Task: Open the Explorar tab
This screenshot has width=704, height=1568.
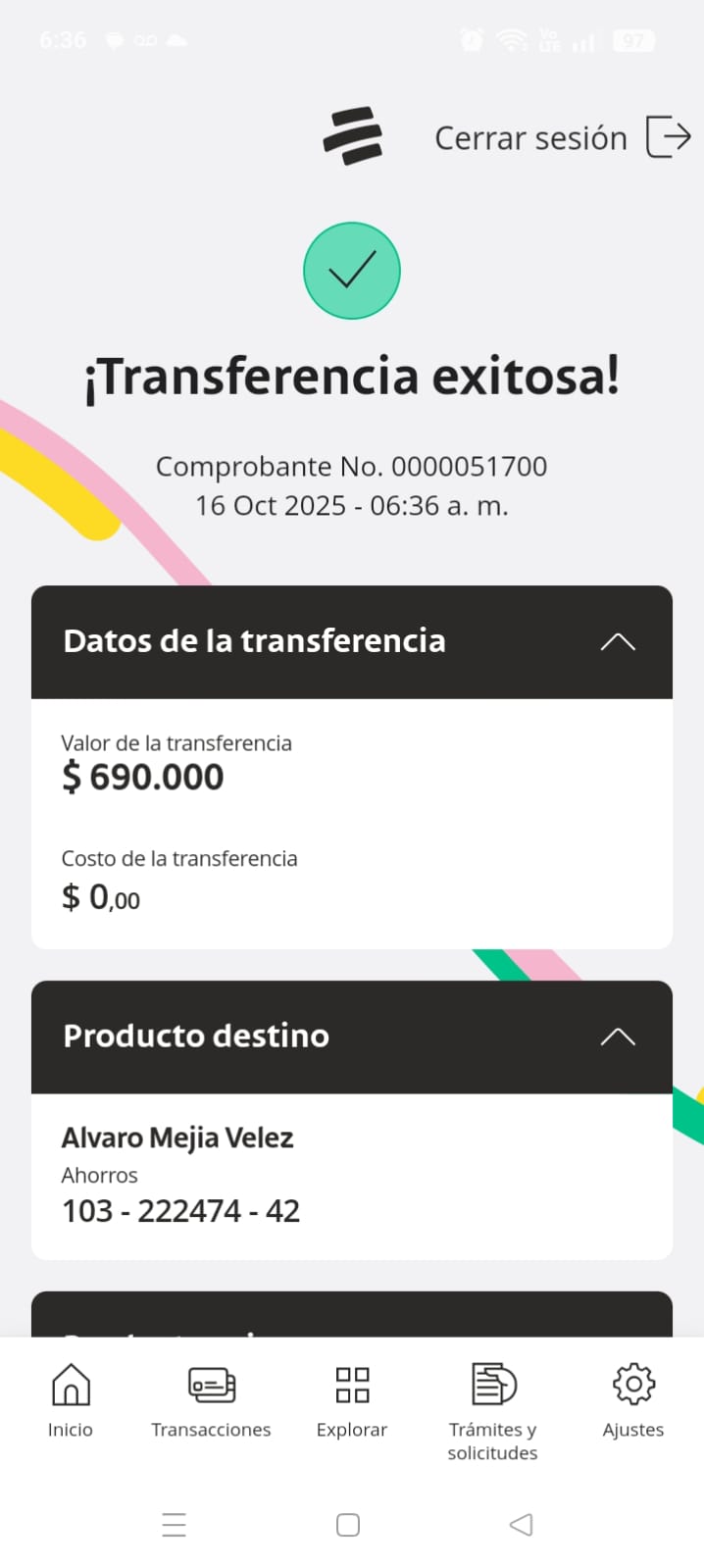Action: pos(352,1399)
